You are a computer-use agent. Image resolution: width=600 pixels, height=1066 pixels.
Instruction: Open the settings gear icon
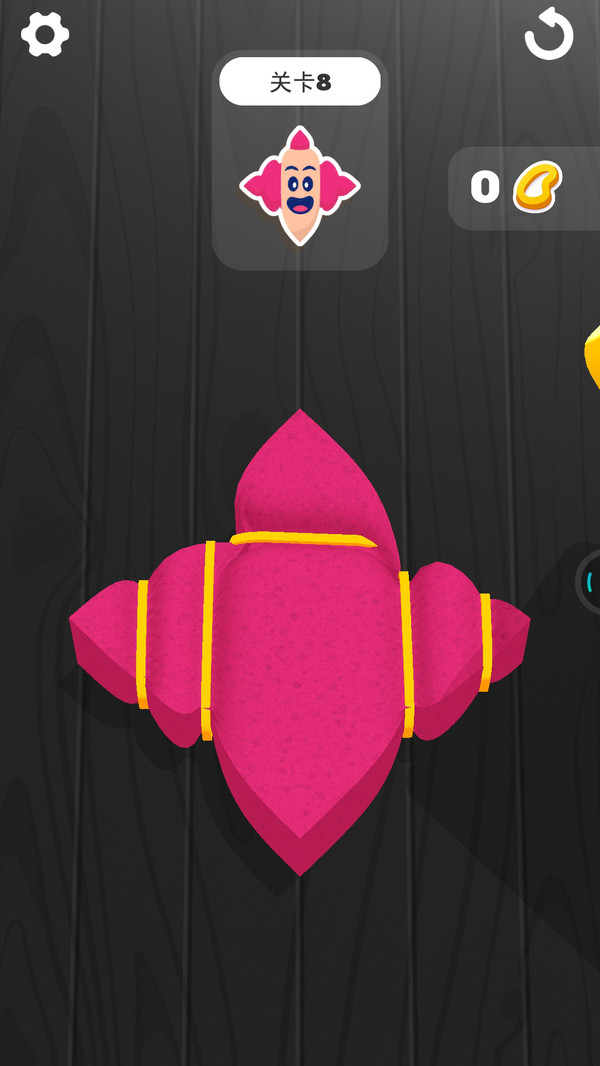tap(45, 34)
